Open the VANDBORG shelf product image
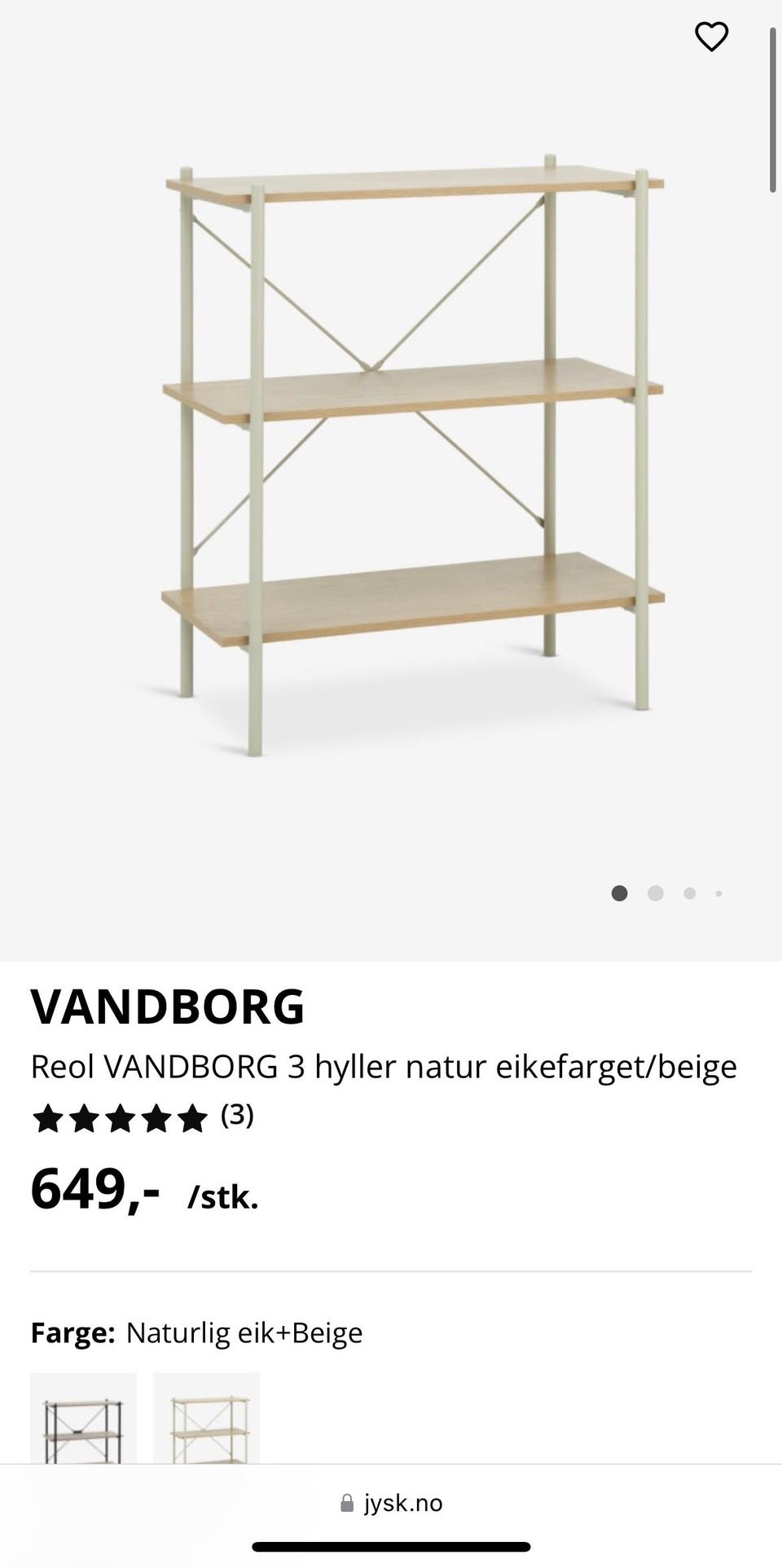The height and width of the screenshot is (1568, 782). (413, 456)
